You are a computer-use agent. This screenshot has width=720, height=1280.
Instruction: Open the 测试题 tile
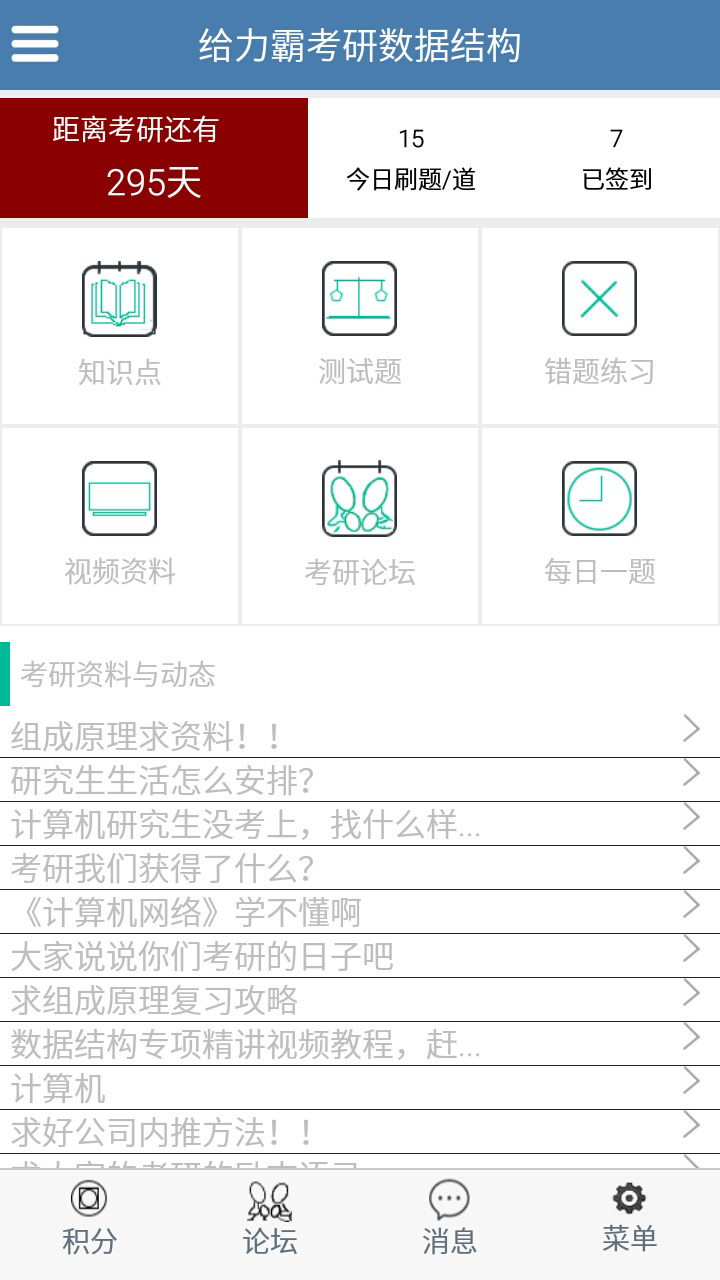click(x=360, y=325)
